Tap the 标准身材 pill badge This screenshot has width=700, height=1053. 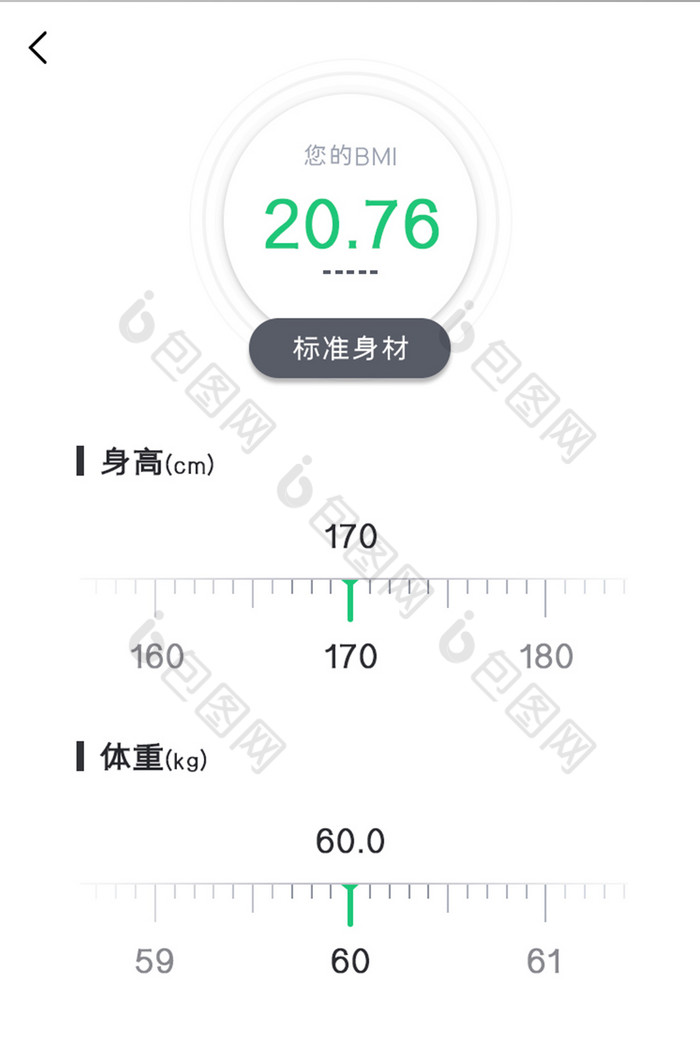(x=350, y=349)
